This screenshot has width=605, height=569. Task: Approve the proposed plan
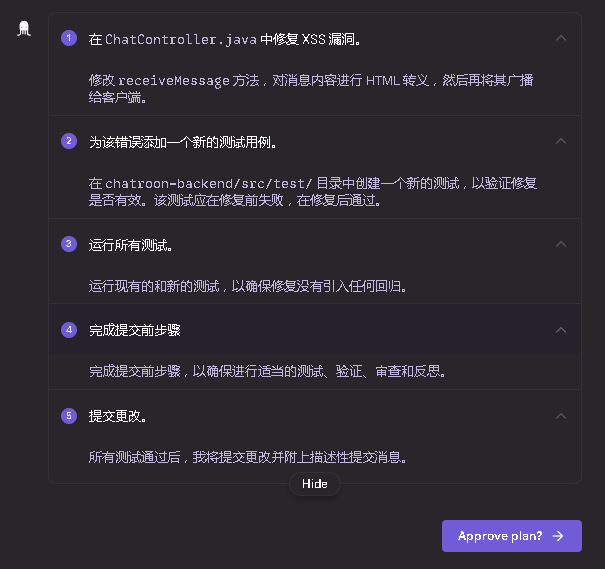(x=511, y=536)
